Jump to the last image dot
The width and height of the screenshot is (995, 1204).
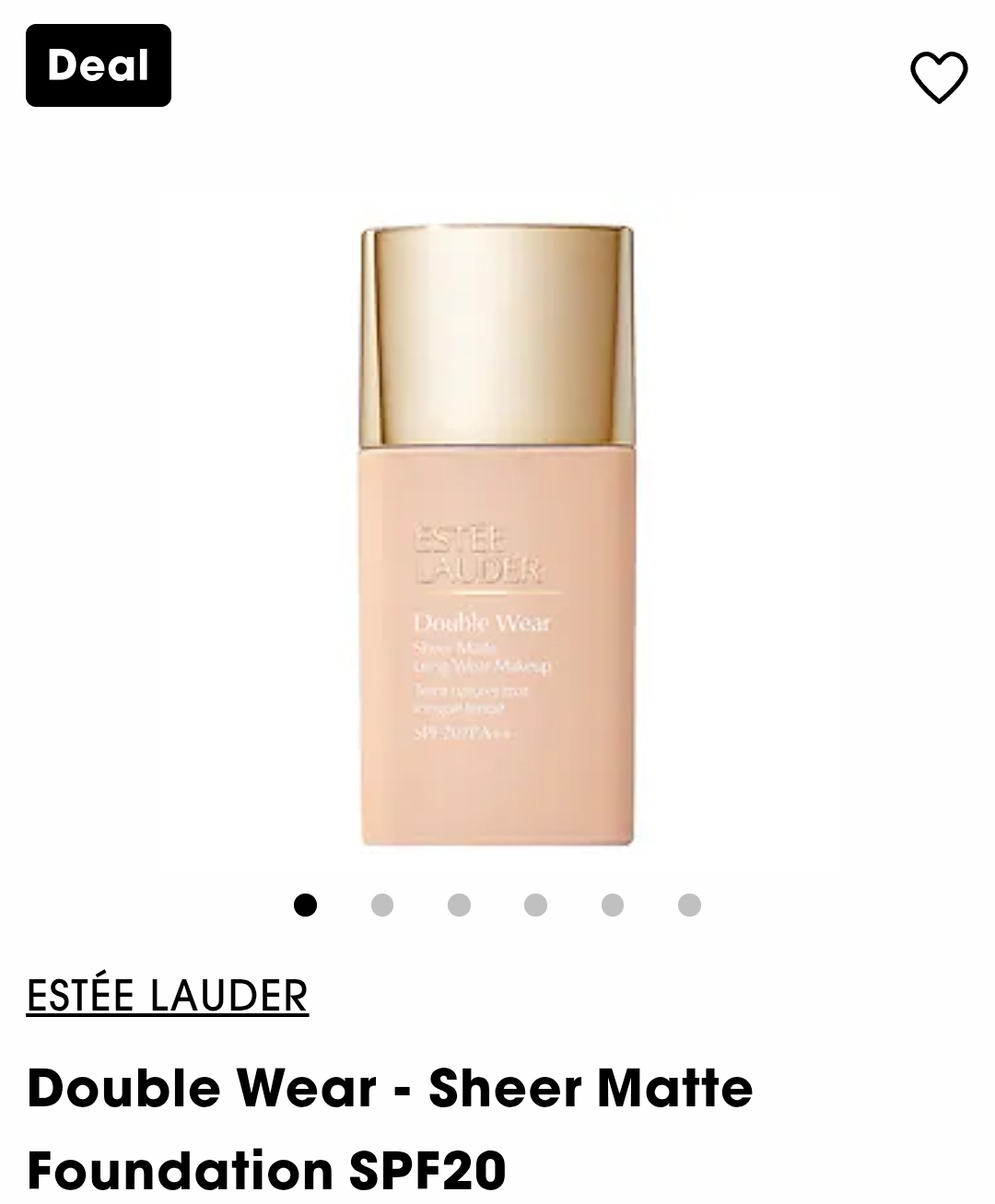pyautogui.click(x=689, y=906)
